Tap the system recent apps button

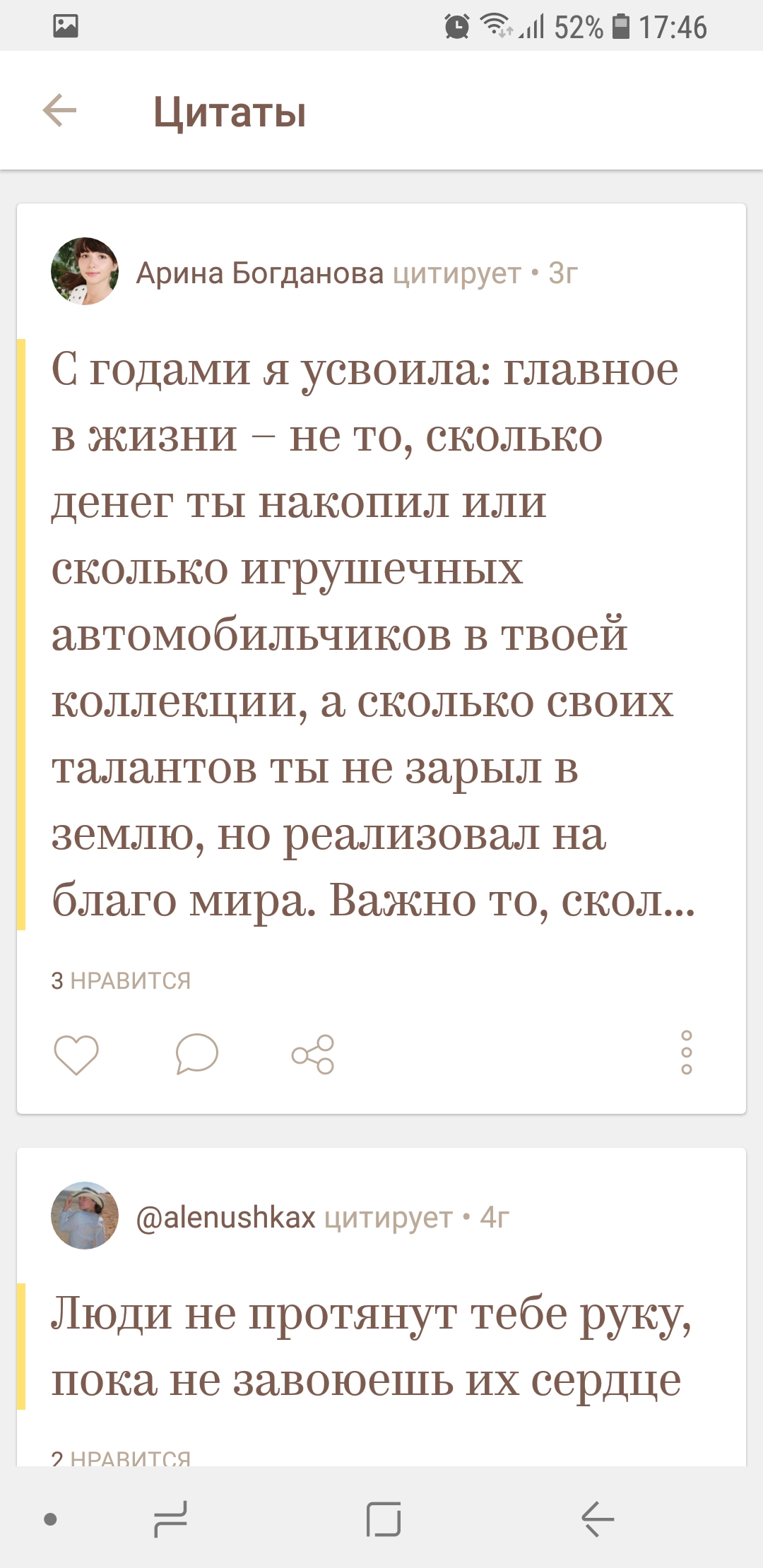coord(171,1519)
